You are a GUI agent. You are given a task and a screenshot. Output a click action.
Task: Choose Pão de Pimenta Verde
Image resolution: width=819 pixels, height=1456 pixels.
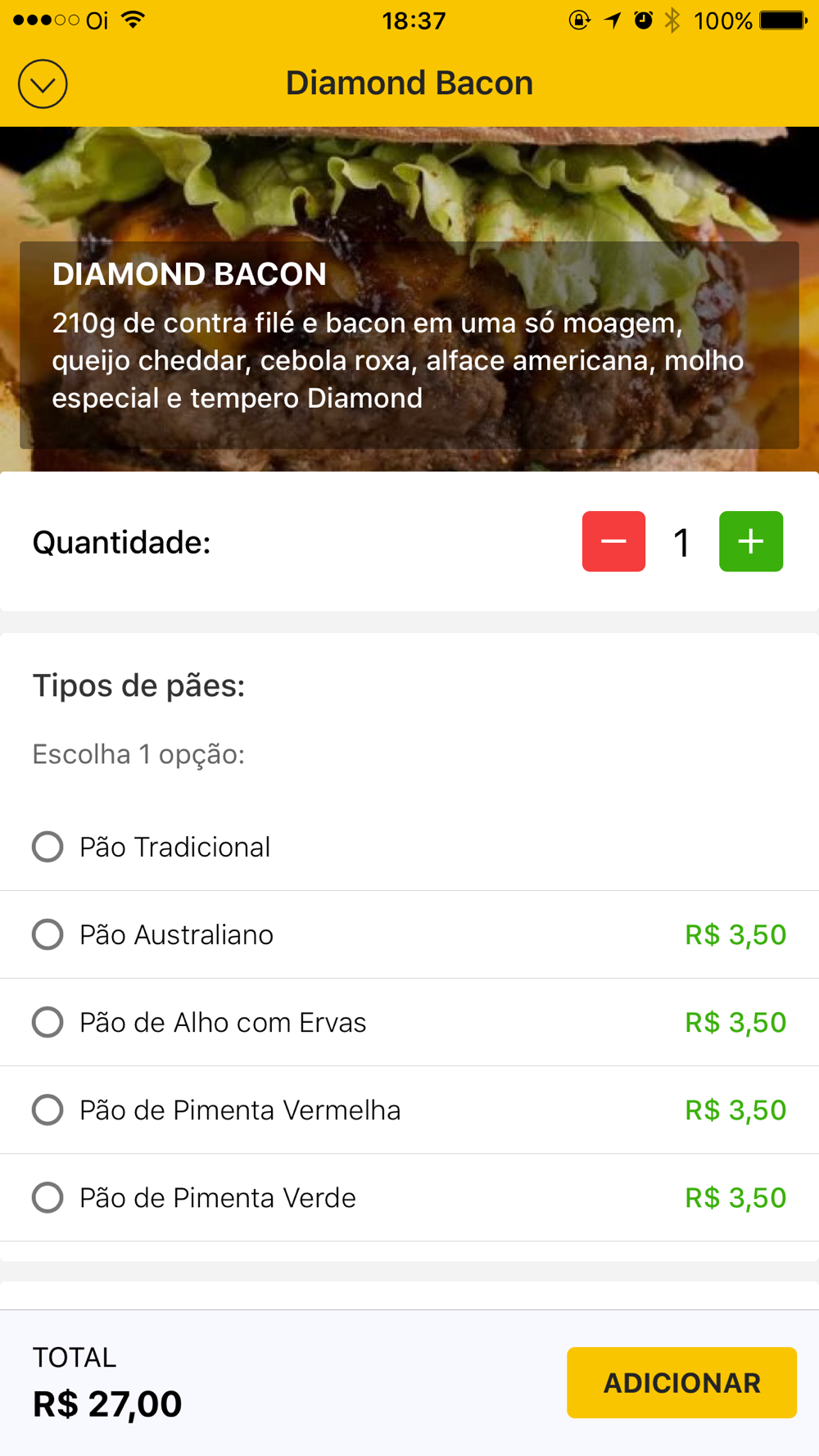pos(409,1197)
